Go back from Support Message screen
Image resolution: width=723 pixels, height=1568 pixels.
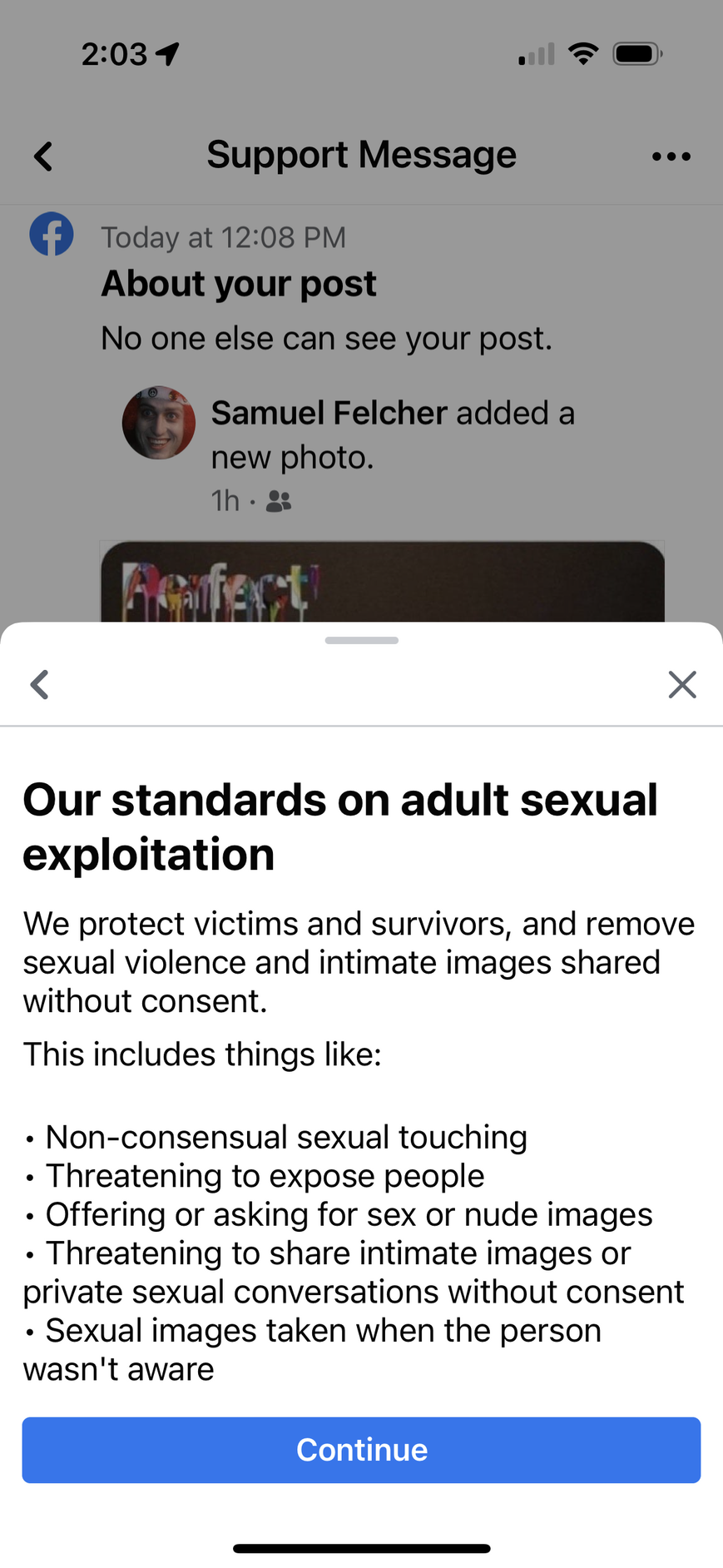click(43, 156)
